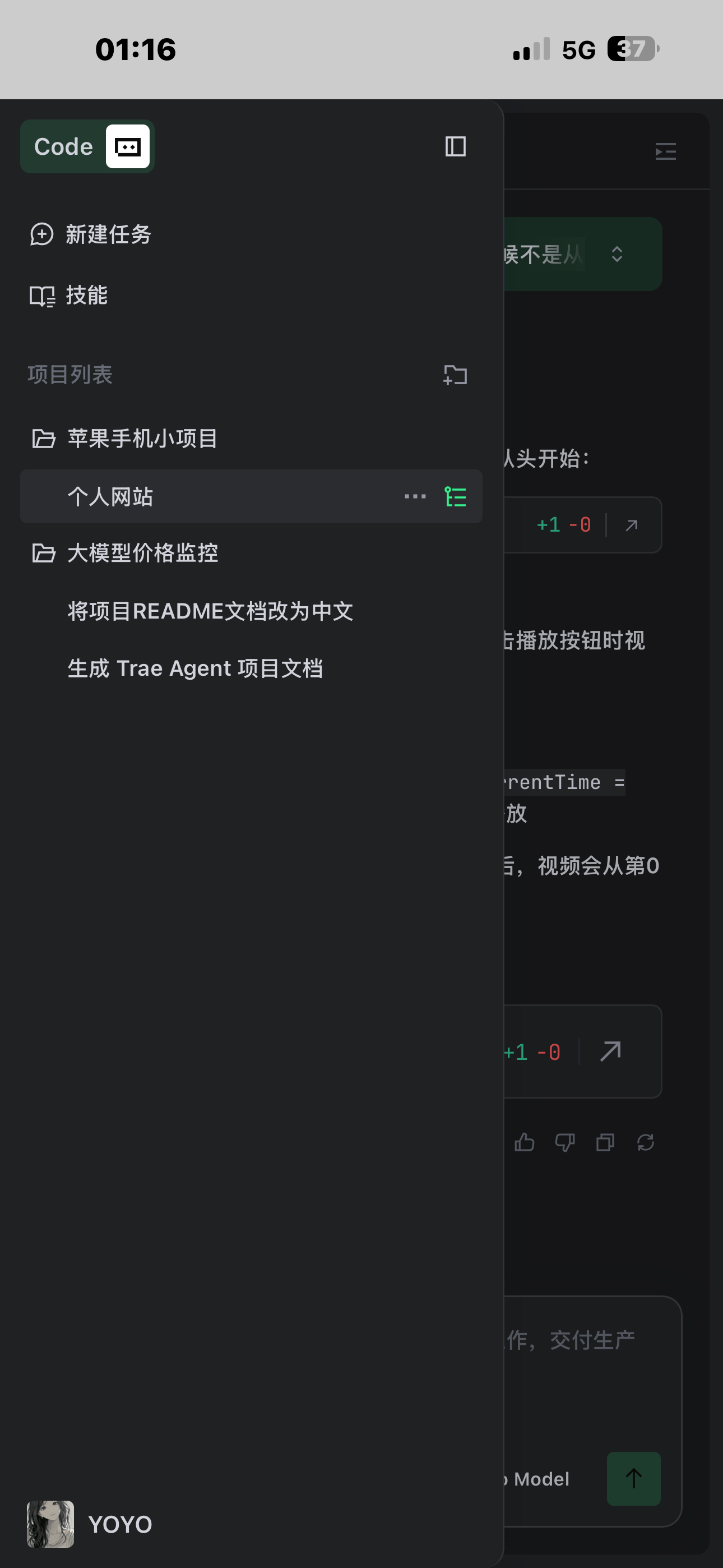Dislike the response with thumbs down
Screen dimensions: 723x1568
(565, 1142)
